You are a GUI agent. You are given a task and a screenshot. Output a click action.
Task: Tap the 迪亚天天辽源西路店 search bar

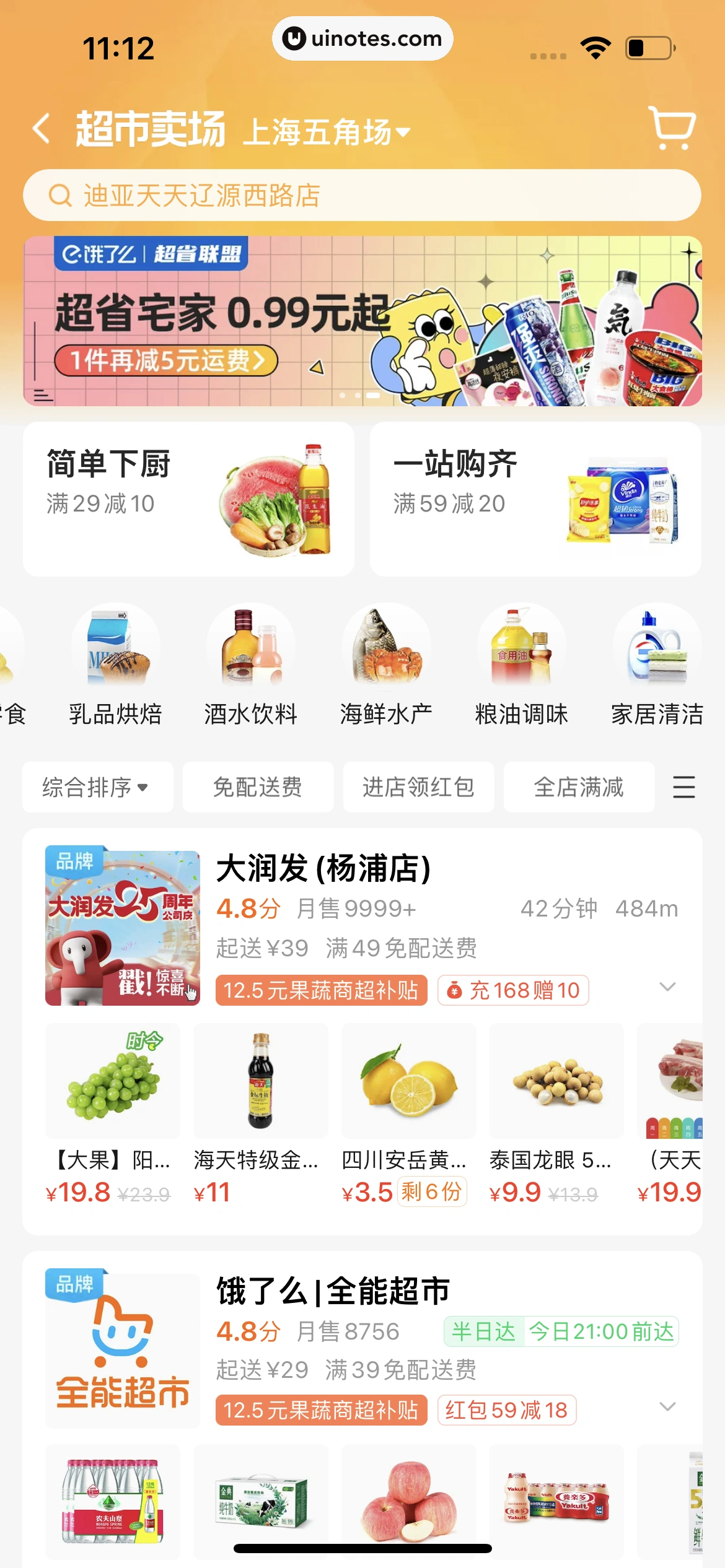[362, 194]
